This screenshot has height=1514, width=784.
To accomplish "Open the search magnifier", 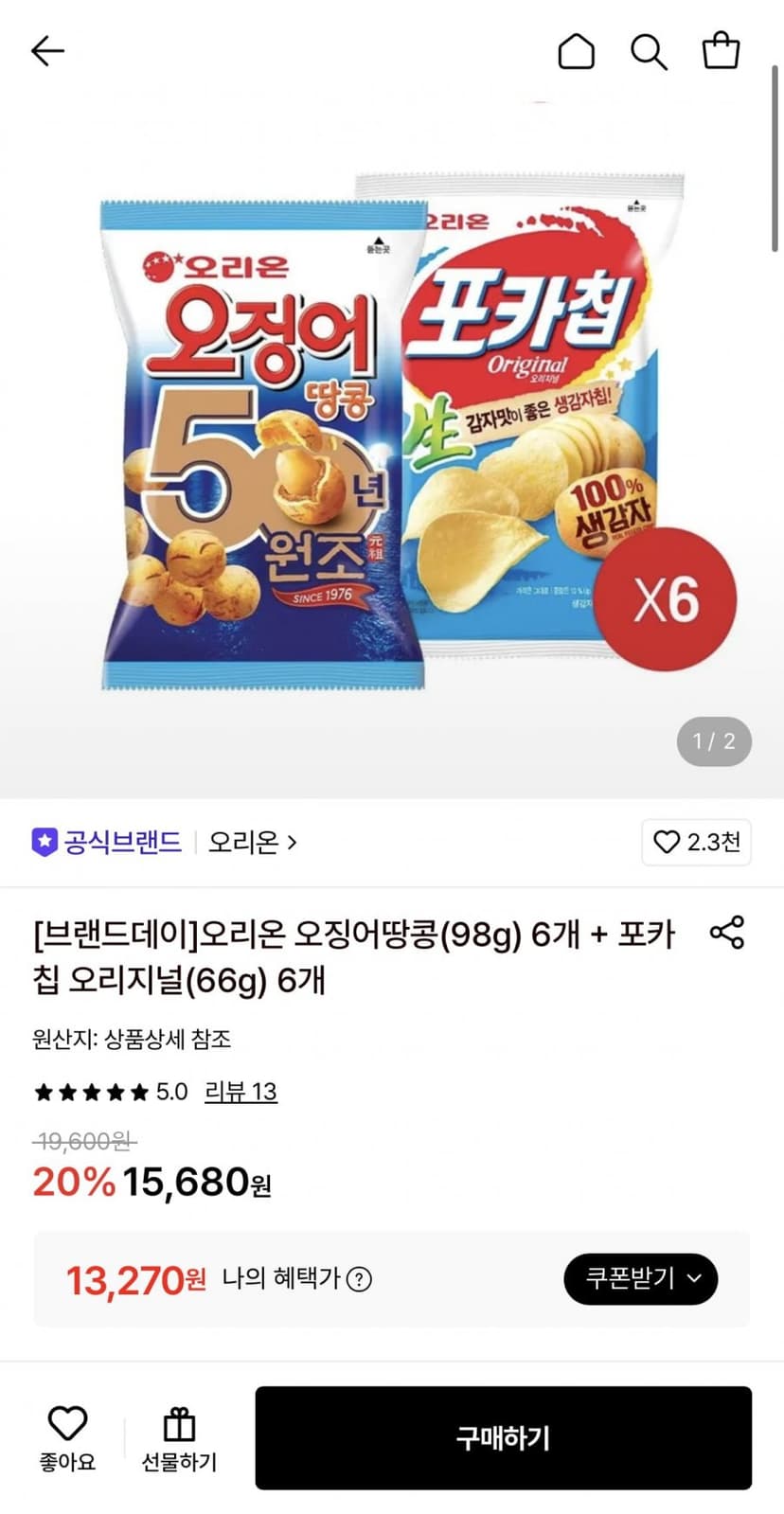I will [649, 51].
